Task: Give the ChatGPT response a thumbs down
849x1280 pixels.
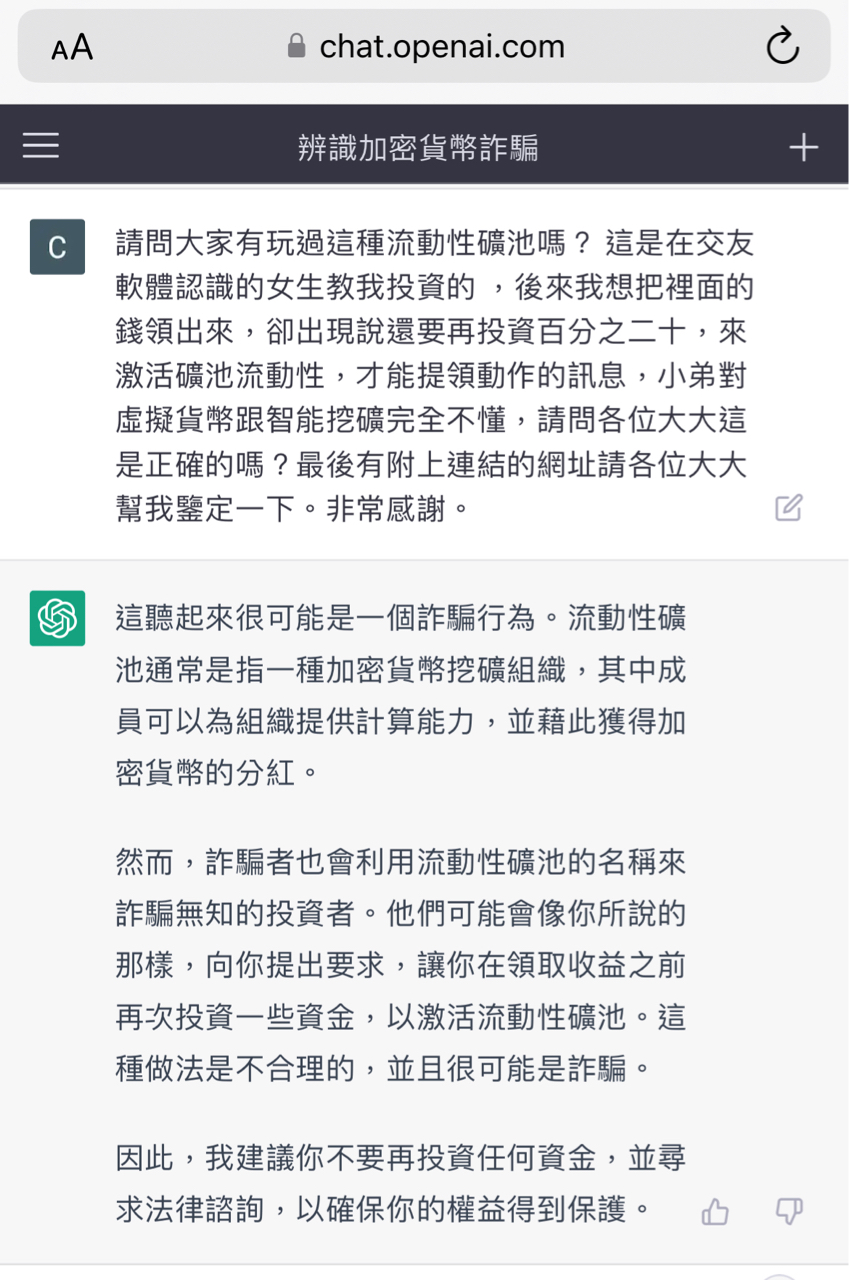Action: click(x=789, y=1212)
